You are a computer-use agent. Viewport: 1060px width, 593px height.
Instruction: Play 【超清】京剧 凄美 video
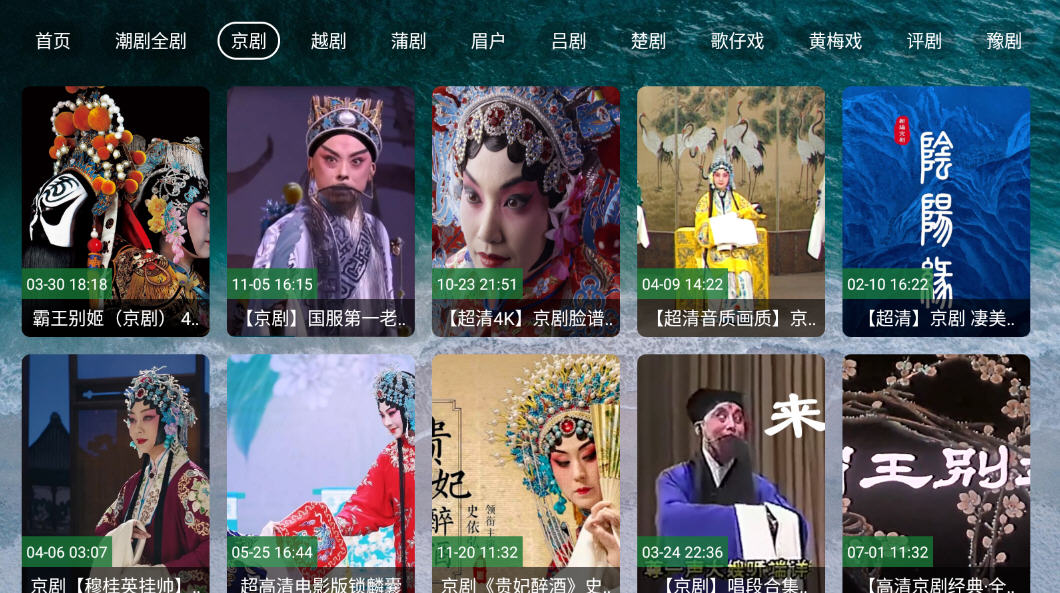coord(936,210)
